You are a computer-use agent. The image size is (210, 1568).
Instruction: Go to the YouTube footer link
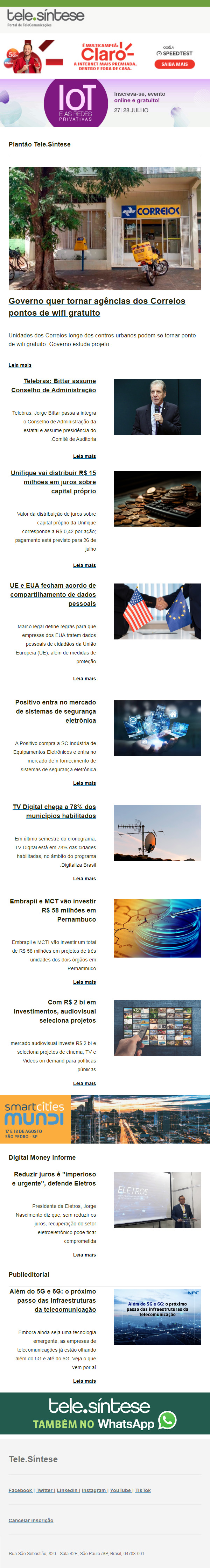[x=120, y=1490]
